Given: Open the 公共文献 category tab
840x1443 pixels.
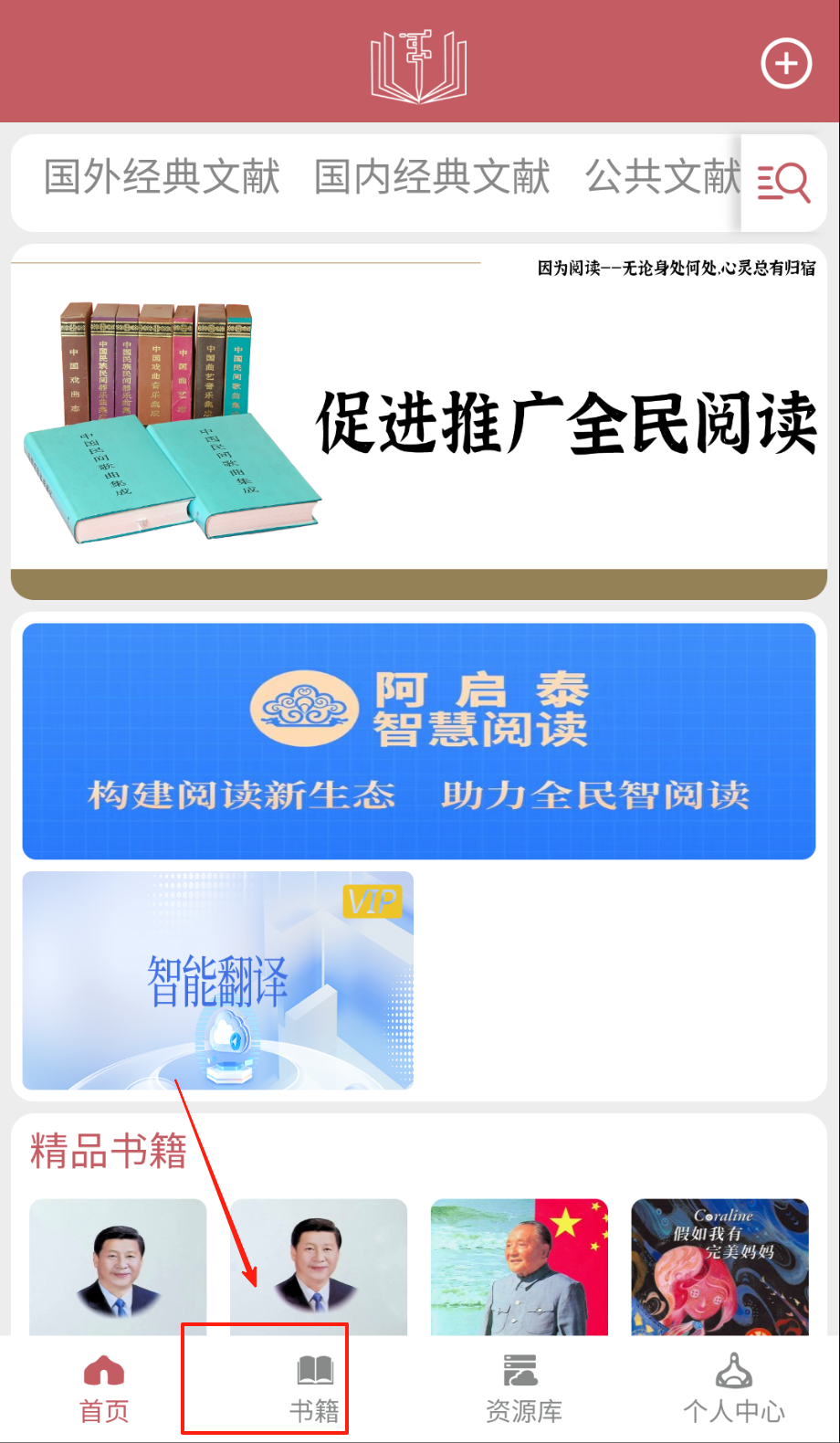Looking at the screenshot, I should (x=663, y=177).
